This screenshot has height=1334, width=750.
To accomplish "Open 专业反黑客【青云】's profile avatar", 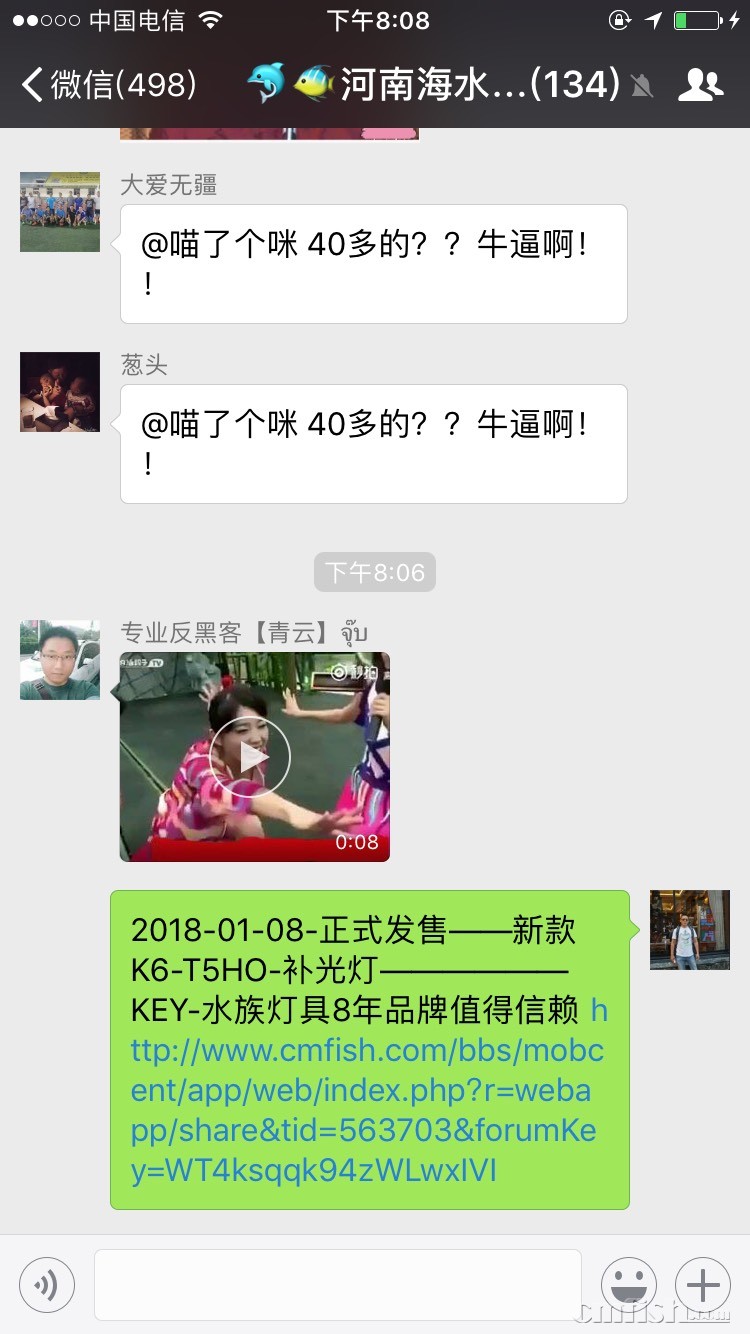I will (60, 660).
